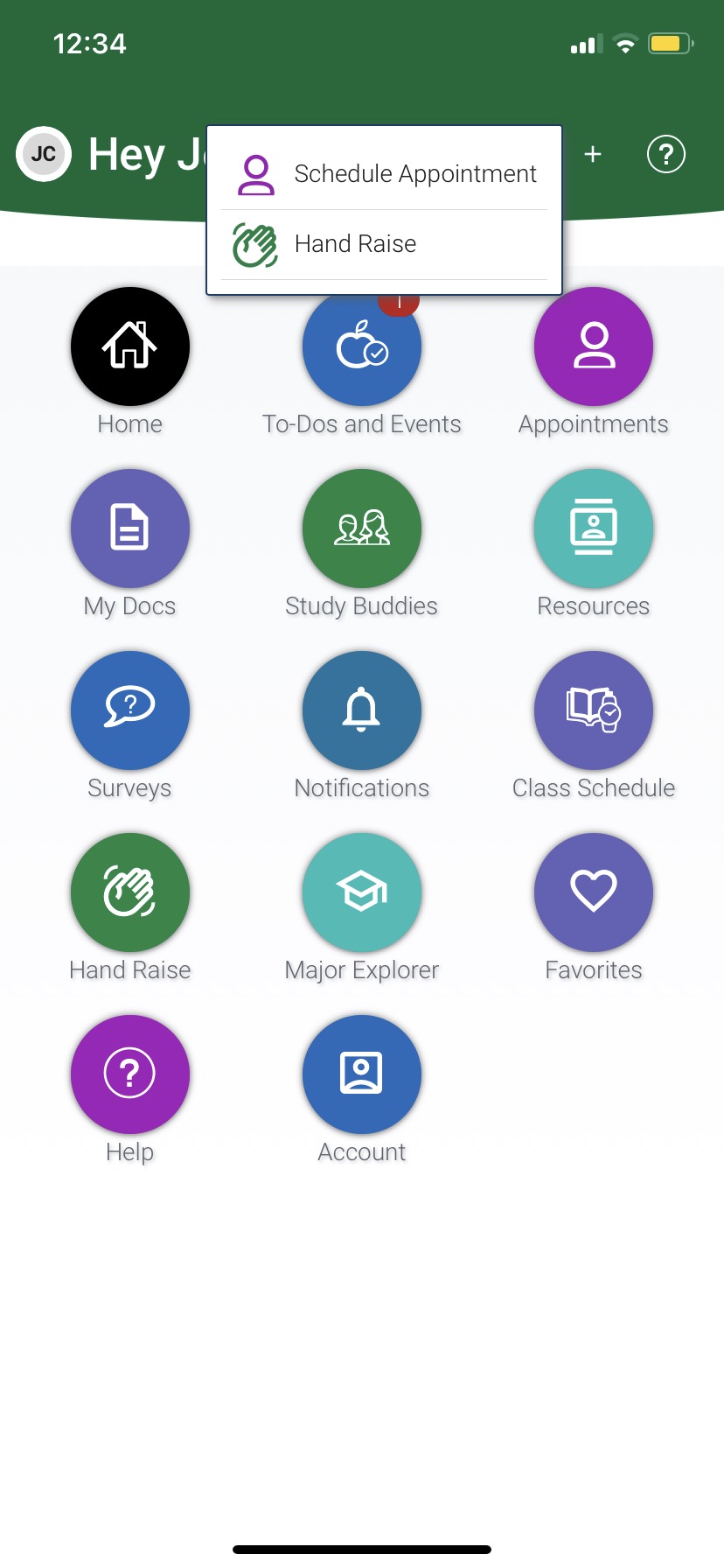Open Favorites

(594, 893)
